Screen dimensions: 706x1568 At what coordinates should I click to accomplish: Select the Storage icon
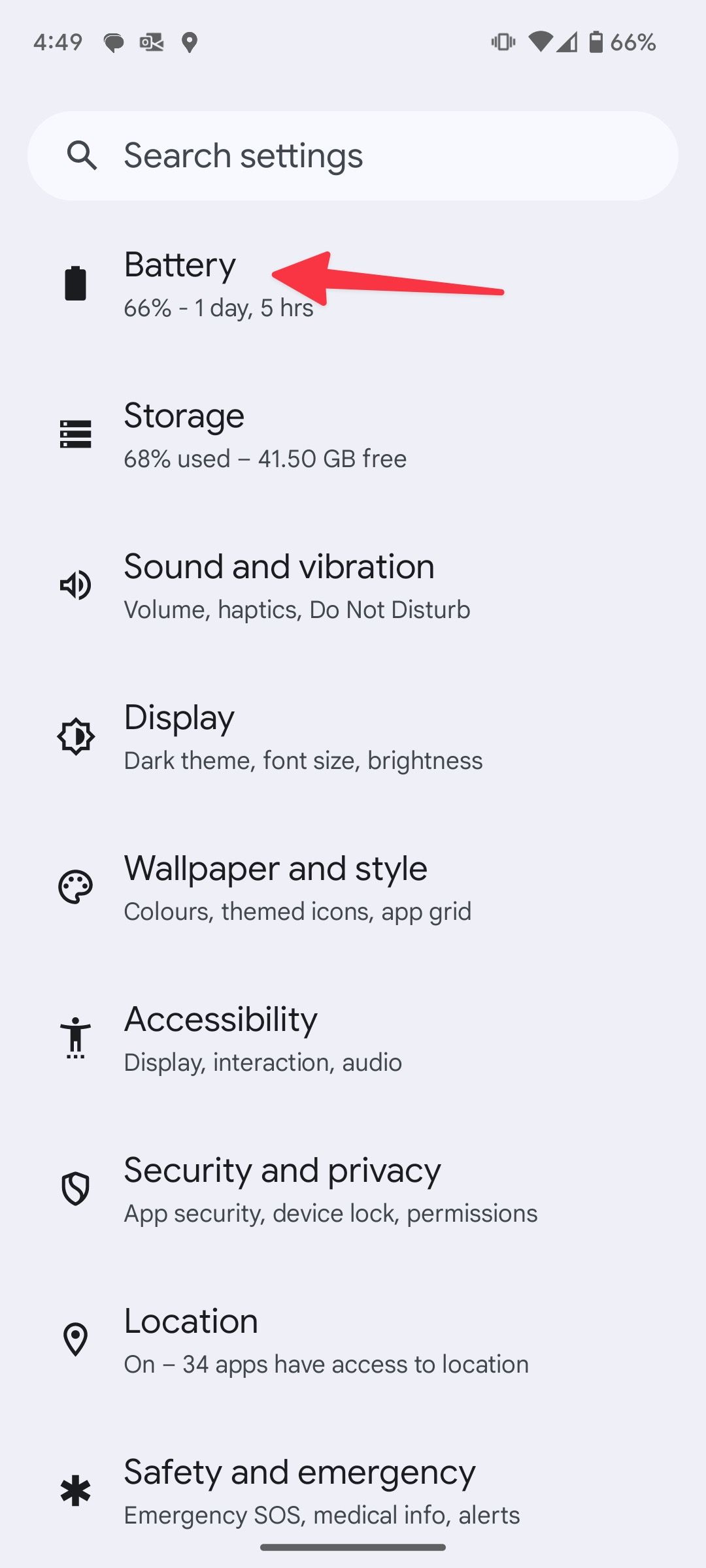75,434
